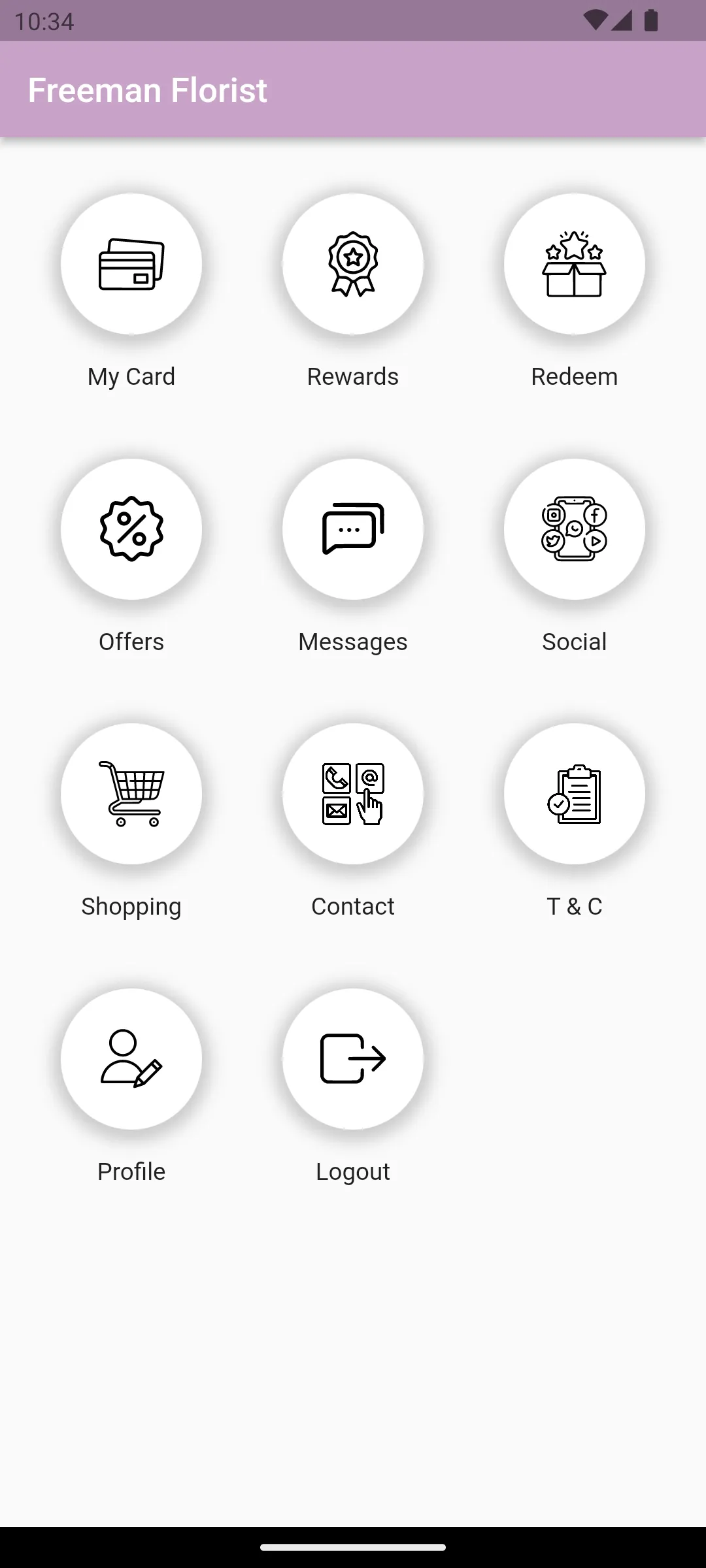Tap the Rewards text label
Viewport: 706px width, 1568px height.
coord(353,376)
